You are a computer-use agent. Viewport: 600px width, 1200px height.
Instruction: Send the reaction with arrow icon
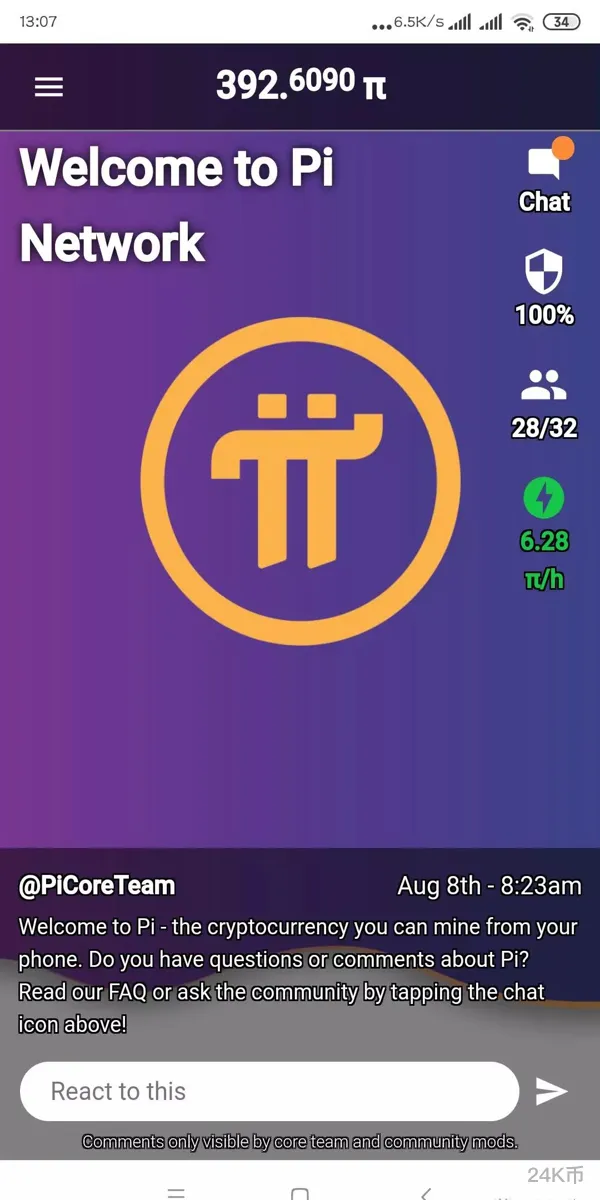(x=551, y=1091)
